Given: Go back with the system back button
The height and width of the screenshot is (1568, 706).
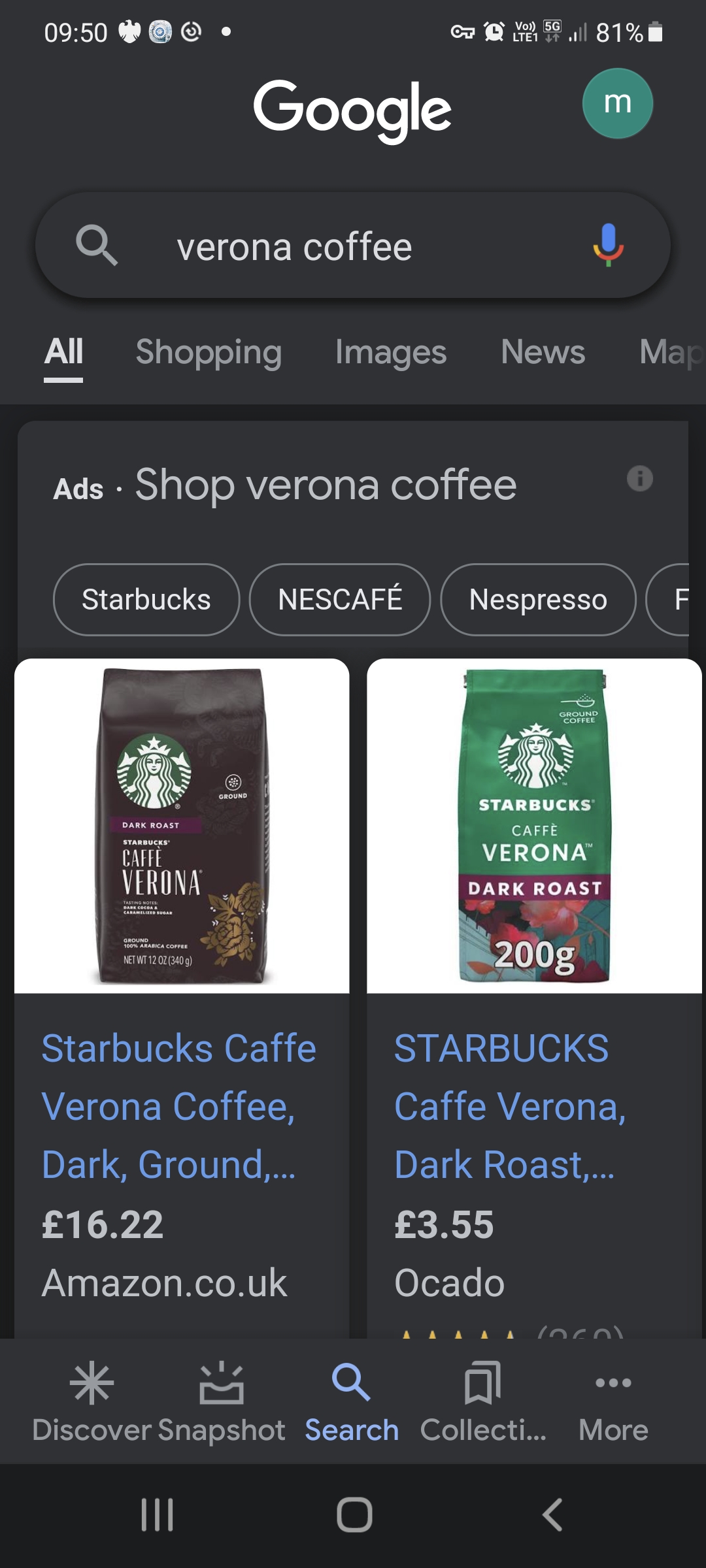Looking at the screenshot, I should click(552, 1514).
